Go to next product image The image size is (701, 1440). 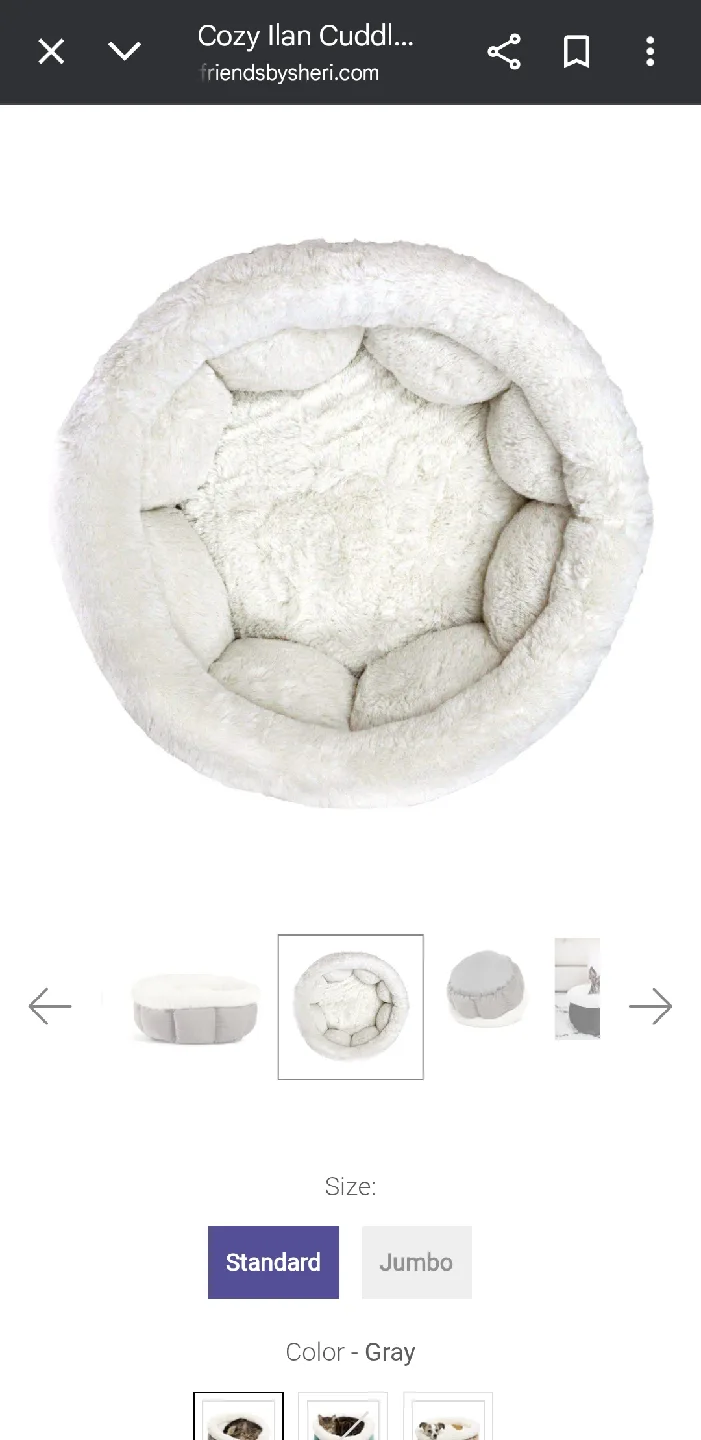tap(650, 1006)
